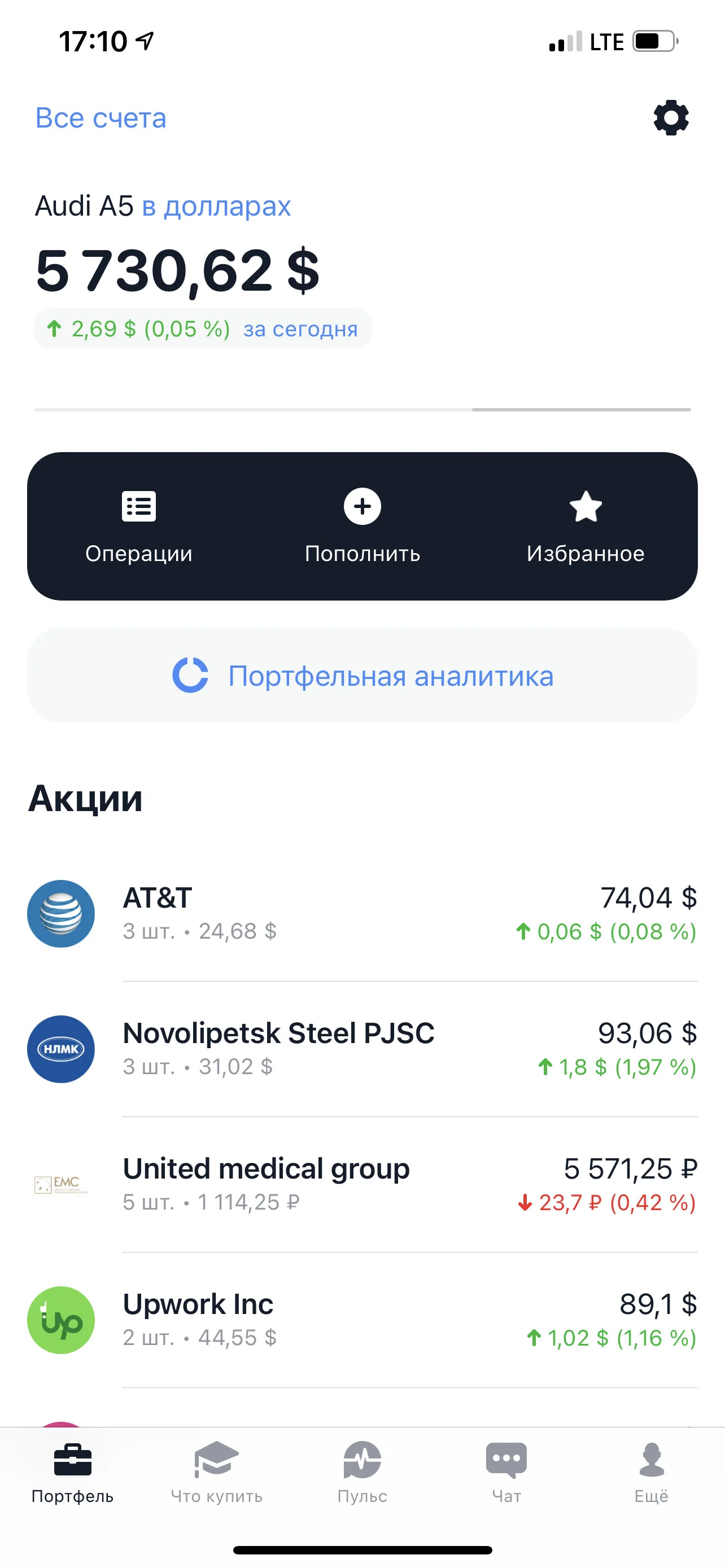725x1568 pixels.
Task: Switch to the Пульс tab
Action: (362, 1473)
